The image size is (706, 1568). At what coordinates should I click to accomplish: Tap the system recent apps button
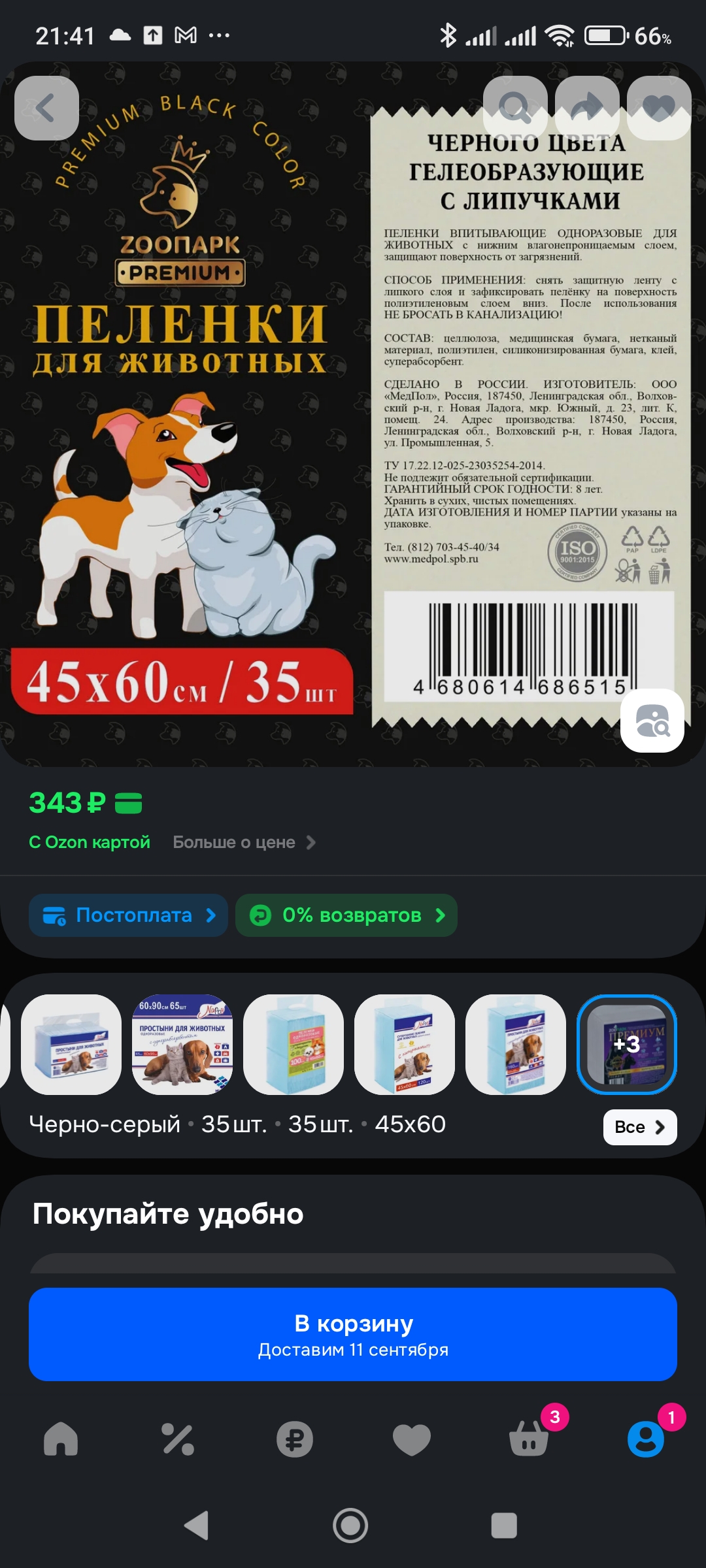click(504, 1526)
